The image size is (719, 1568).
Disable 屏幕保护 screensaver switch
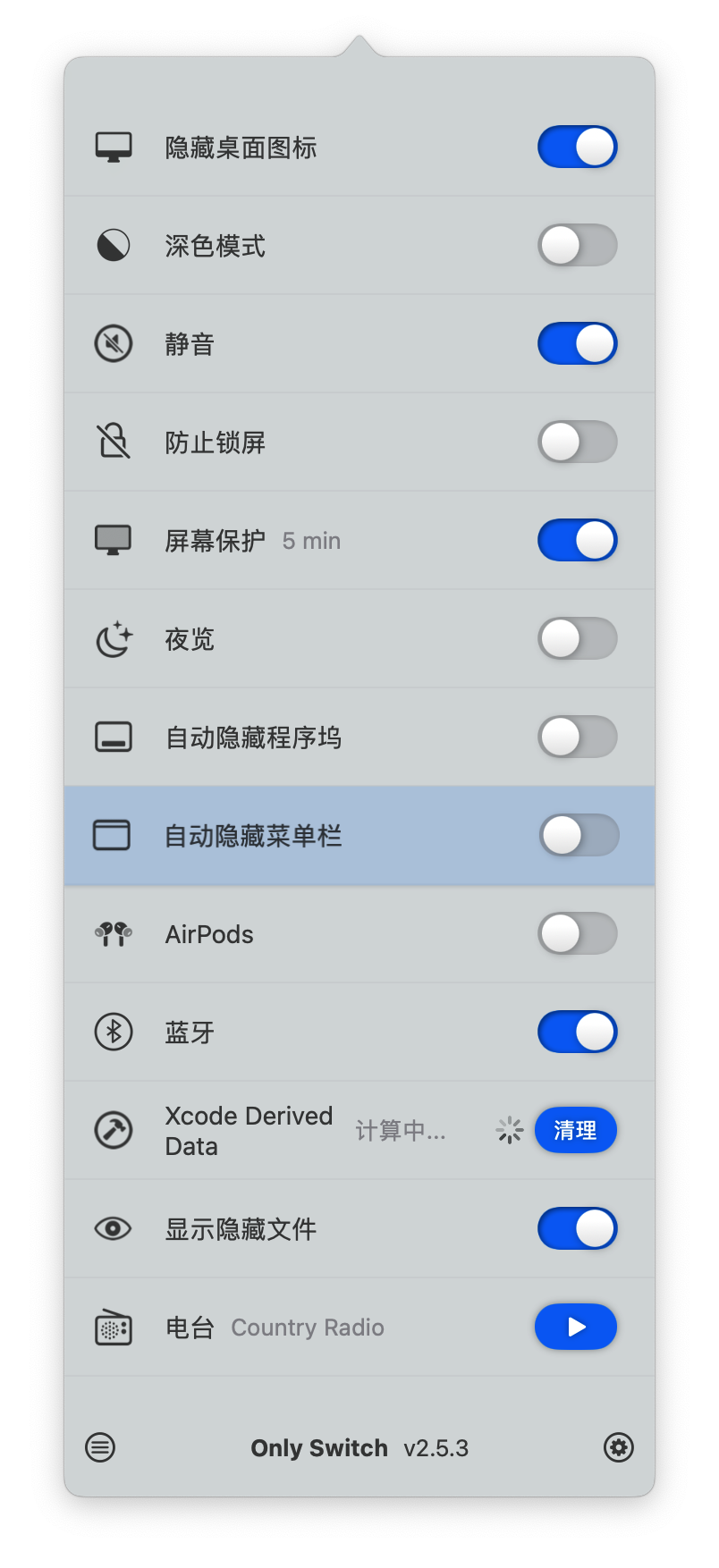pyautogui.click(x=577, y=541)
